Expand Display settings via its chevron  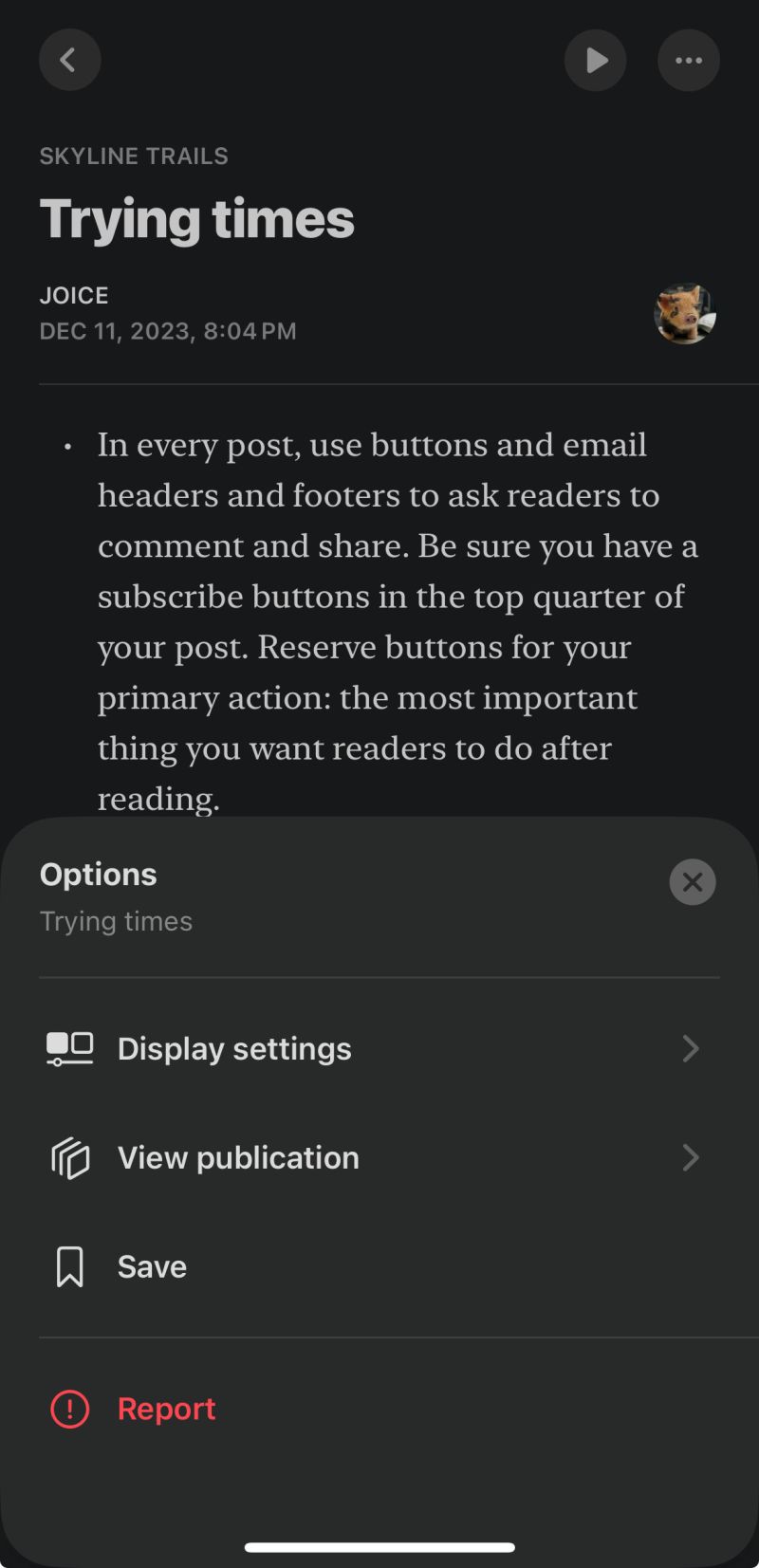(691, 1048)
